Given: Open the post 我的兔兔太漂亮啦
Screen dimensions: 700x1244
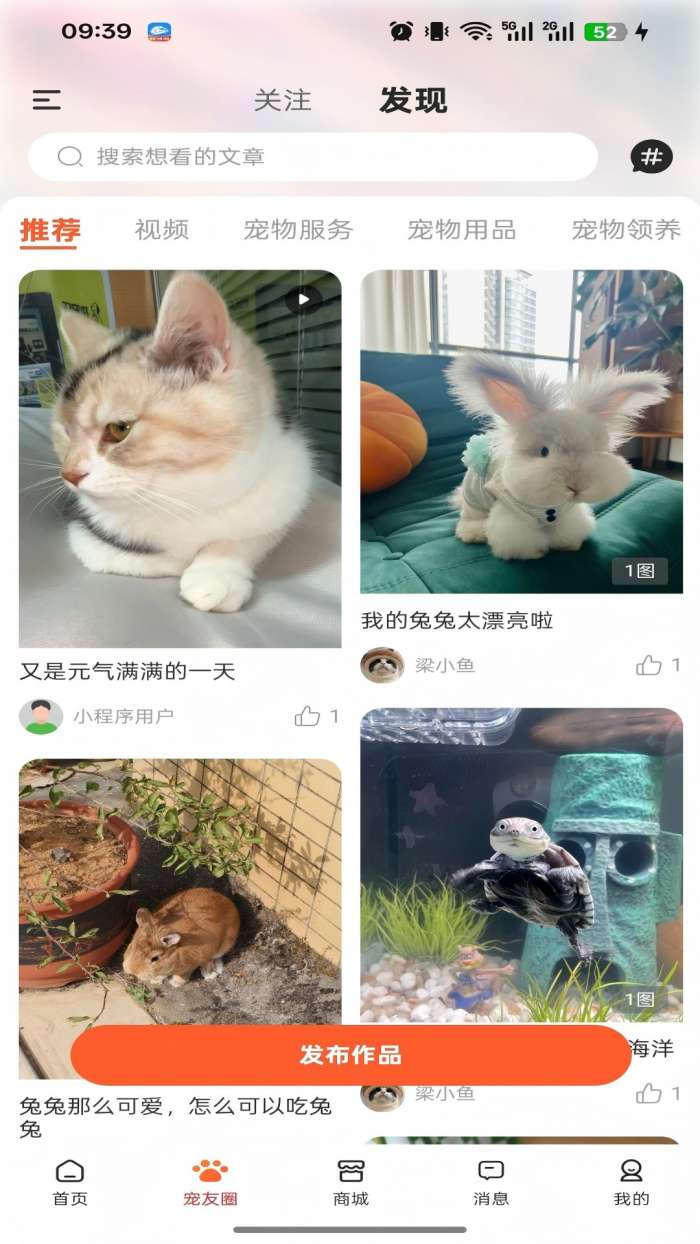Looking at the screenshot, I should pyautogui.click(x=521, y=430).
